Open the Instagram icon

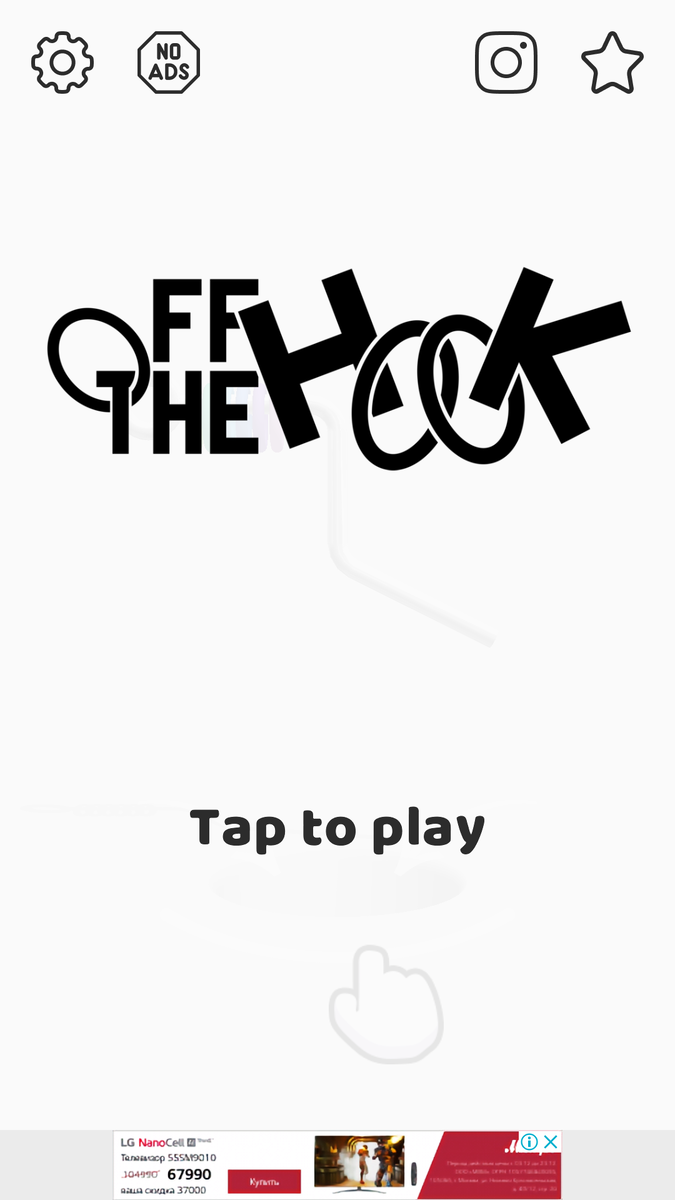tap(506, 62)
